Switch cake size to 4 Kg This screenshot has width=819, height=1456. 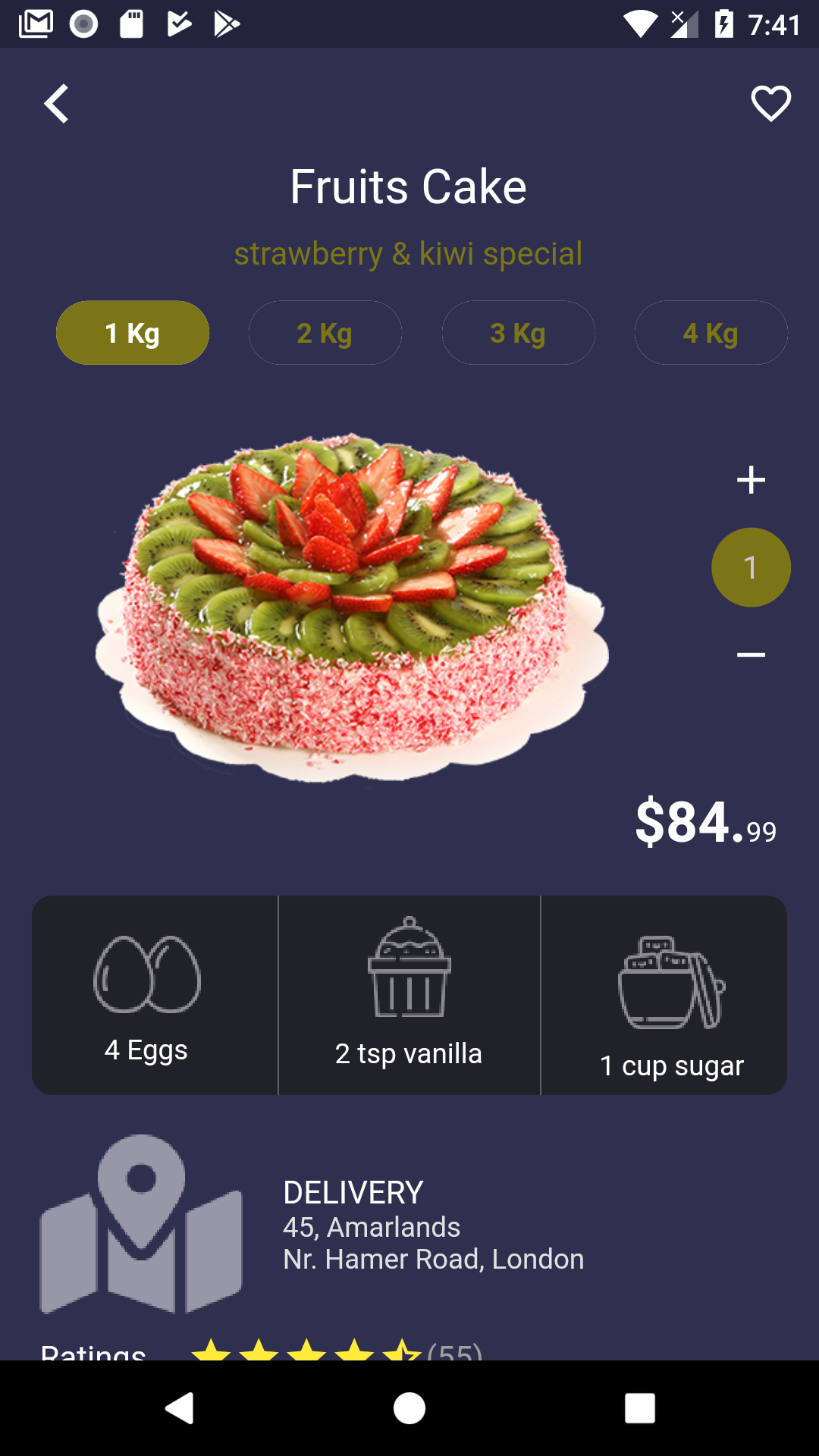(711, 332)
